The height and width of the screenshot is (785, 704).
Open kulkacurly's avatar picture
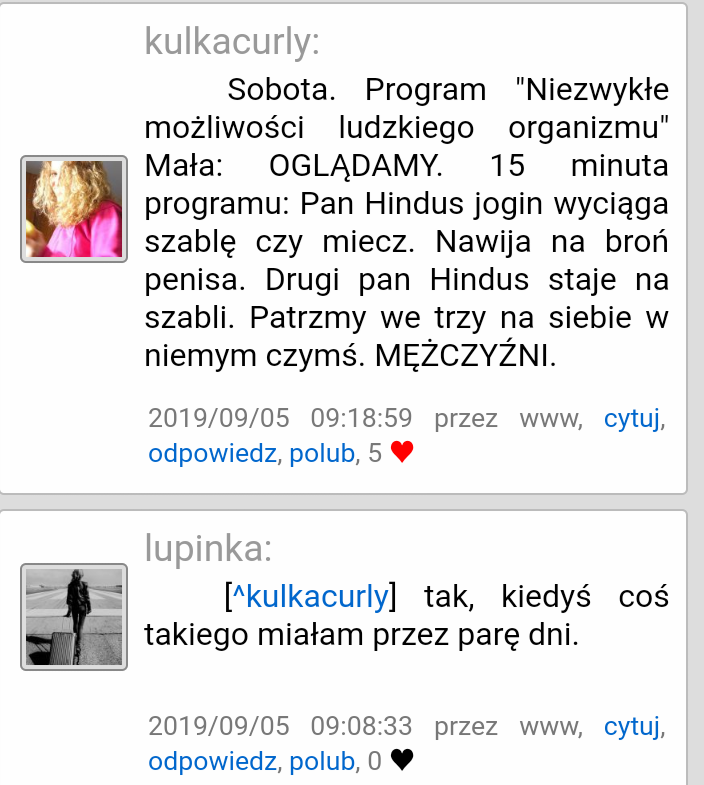tap(74, 209)
